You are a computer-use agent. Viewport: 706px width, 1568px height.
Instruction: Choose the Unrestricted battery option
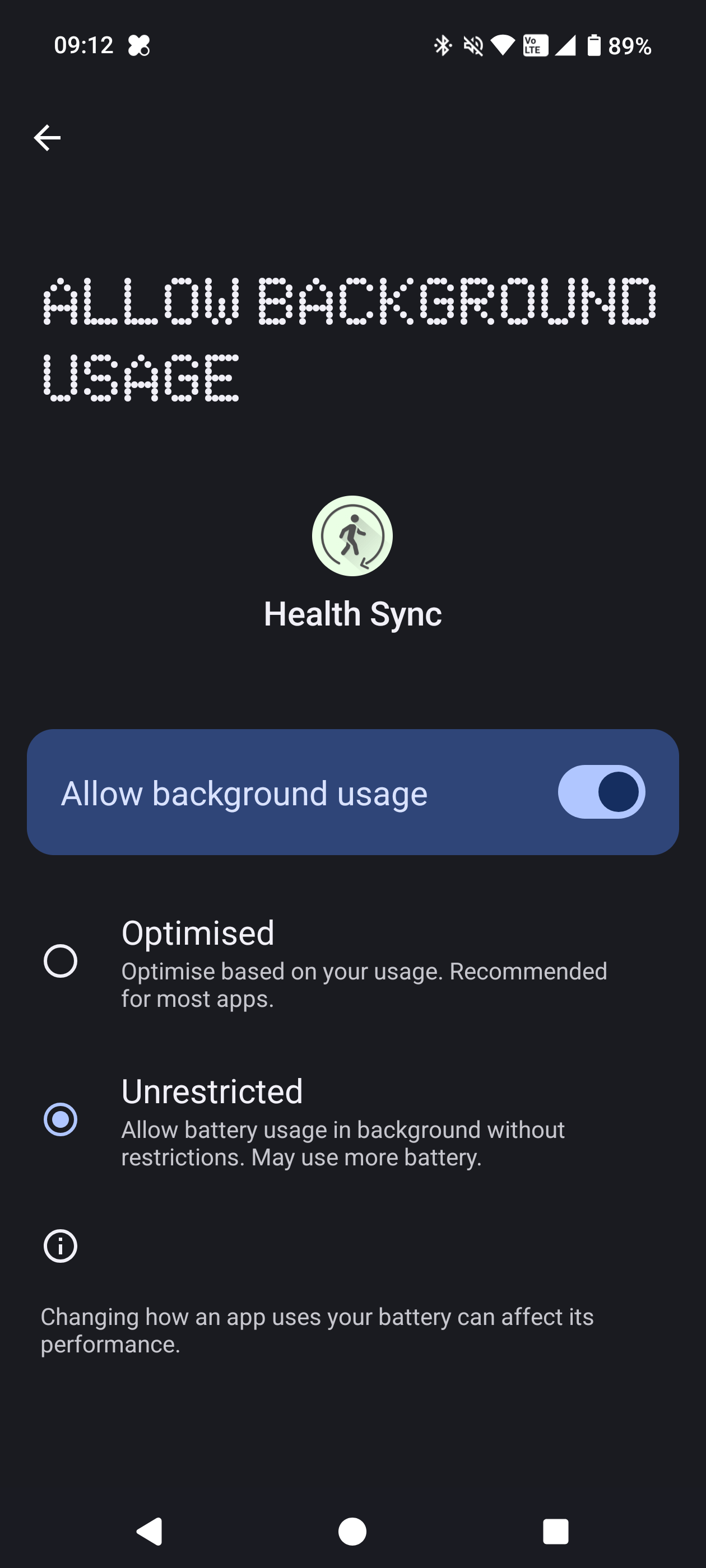click(61, 1119)
